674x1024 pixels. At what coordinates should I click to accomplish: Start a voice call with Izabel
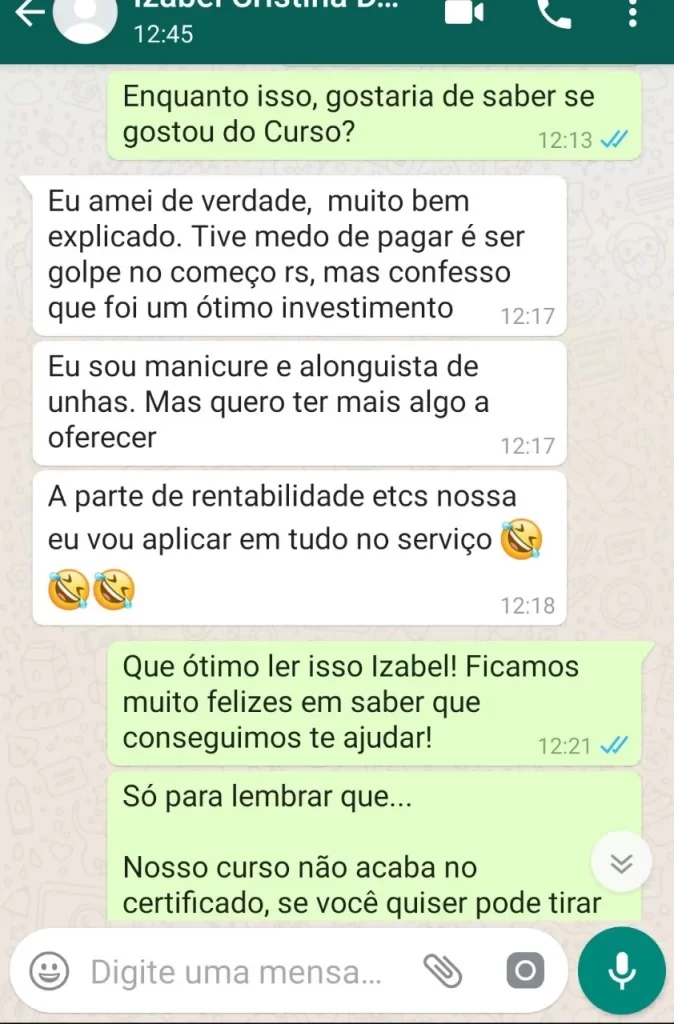[x=553, y=13]
